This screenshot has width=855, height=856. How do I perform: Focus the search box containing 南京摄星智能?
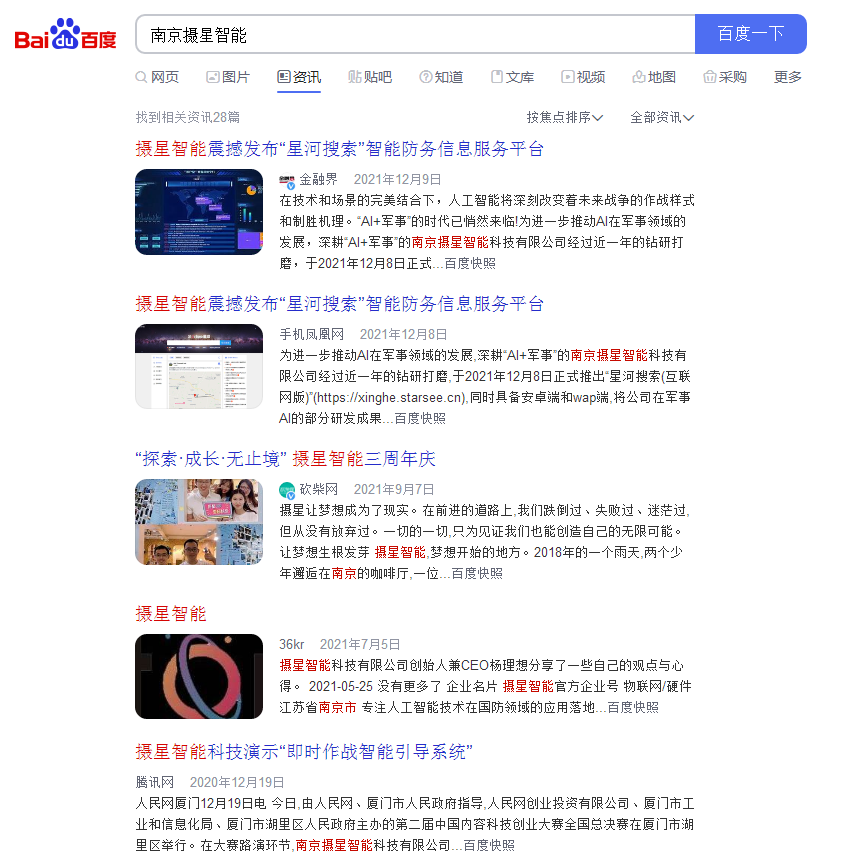pyautogui.click(x=415, y=34)
